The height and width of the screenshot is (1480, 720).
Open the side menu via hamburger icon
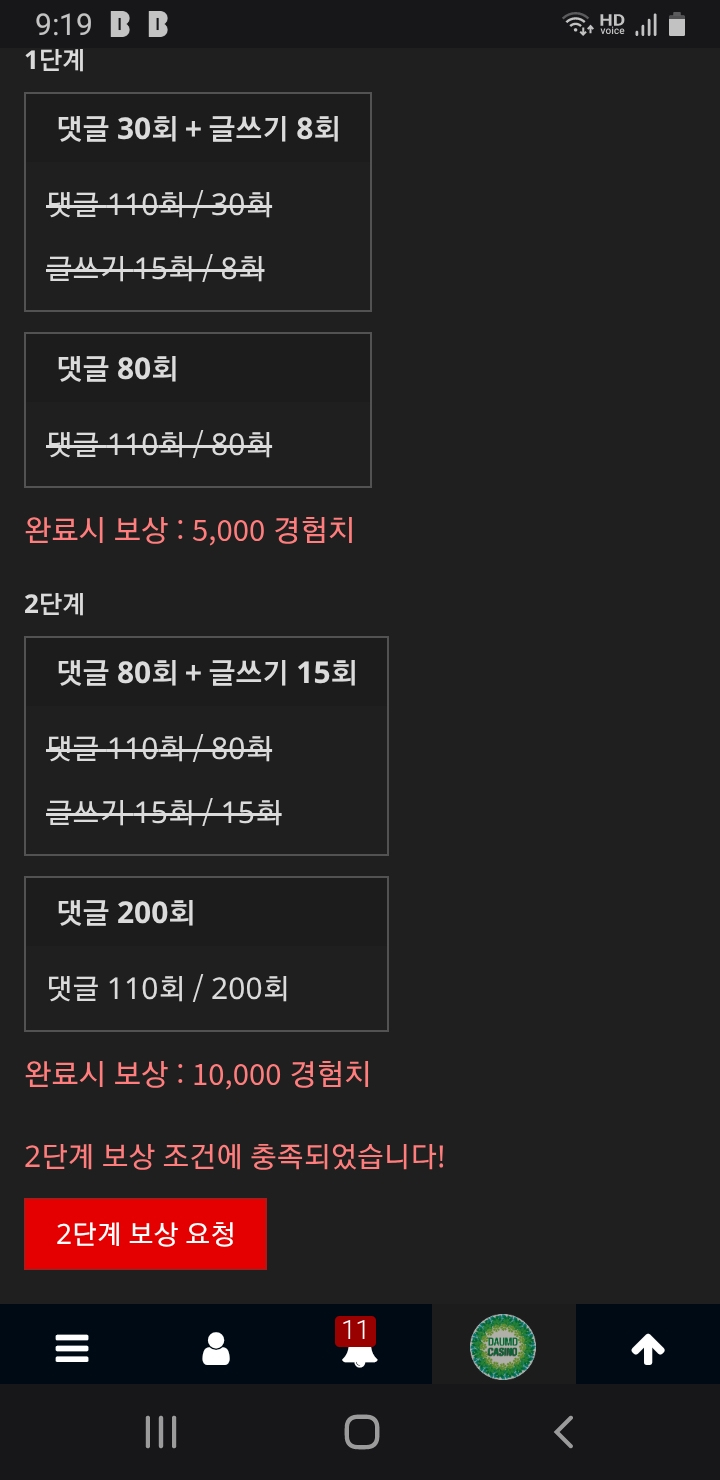tap(71, 1346)
